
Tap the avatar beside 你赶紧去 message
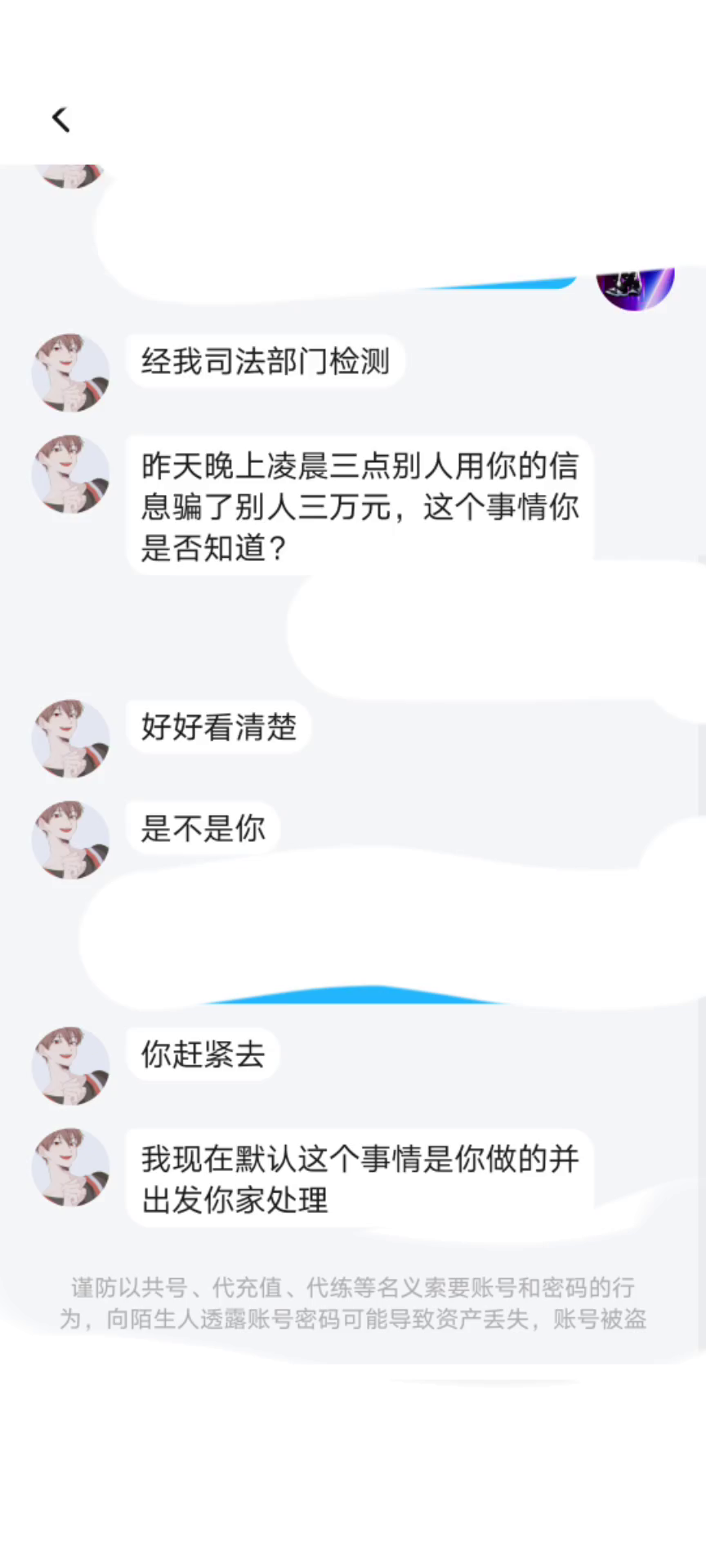70,1066
